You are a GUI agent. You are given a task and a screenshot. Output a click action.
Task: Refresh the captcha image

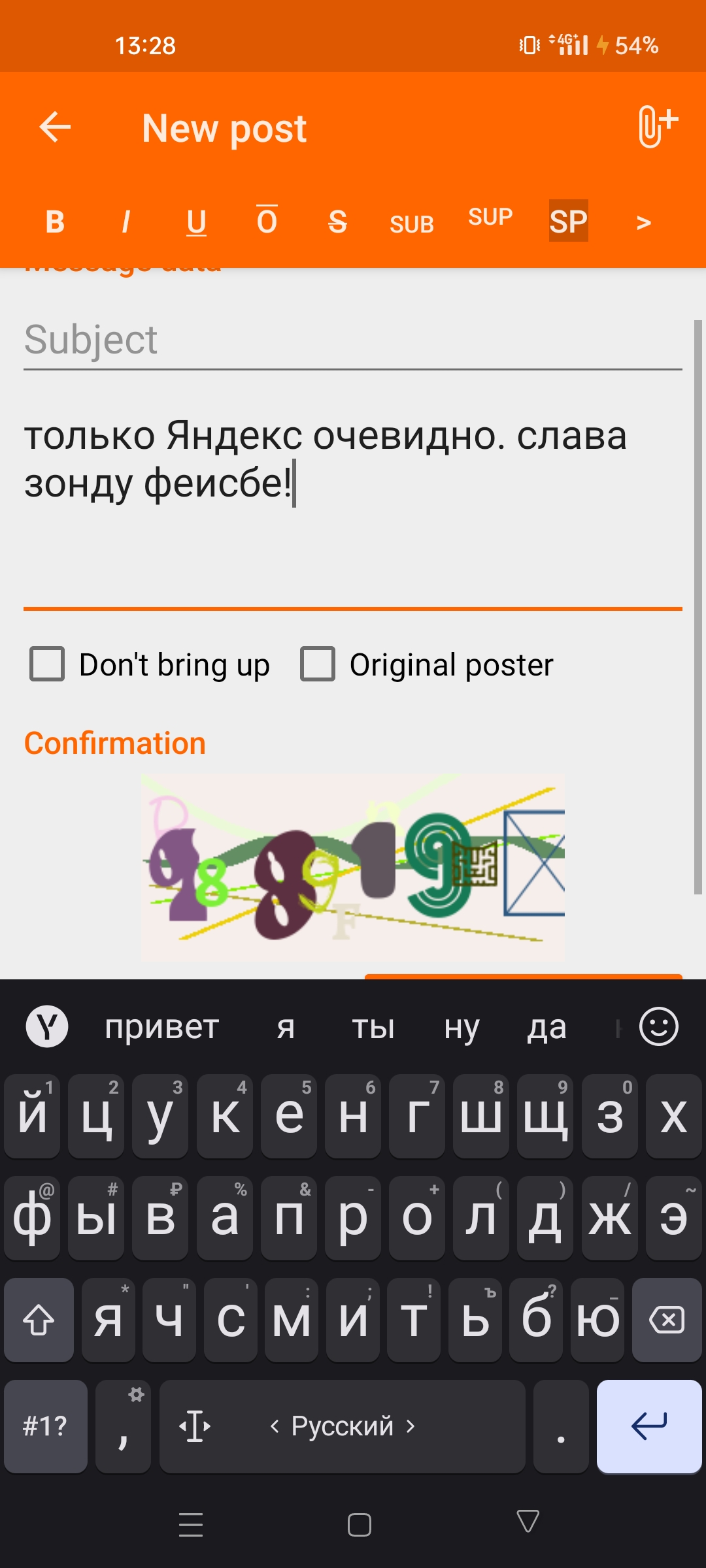tap(353, 868)
